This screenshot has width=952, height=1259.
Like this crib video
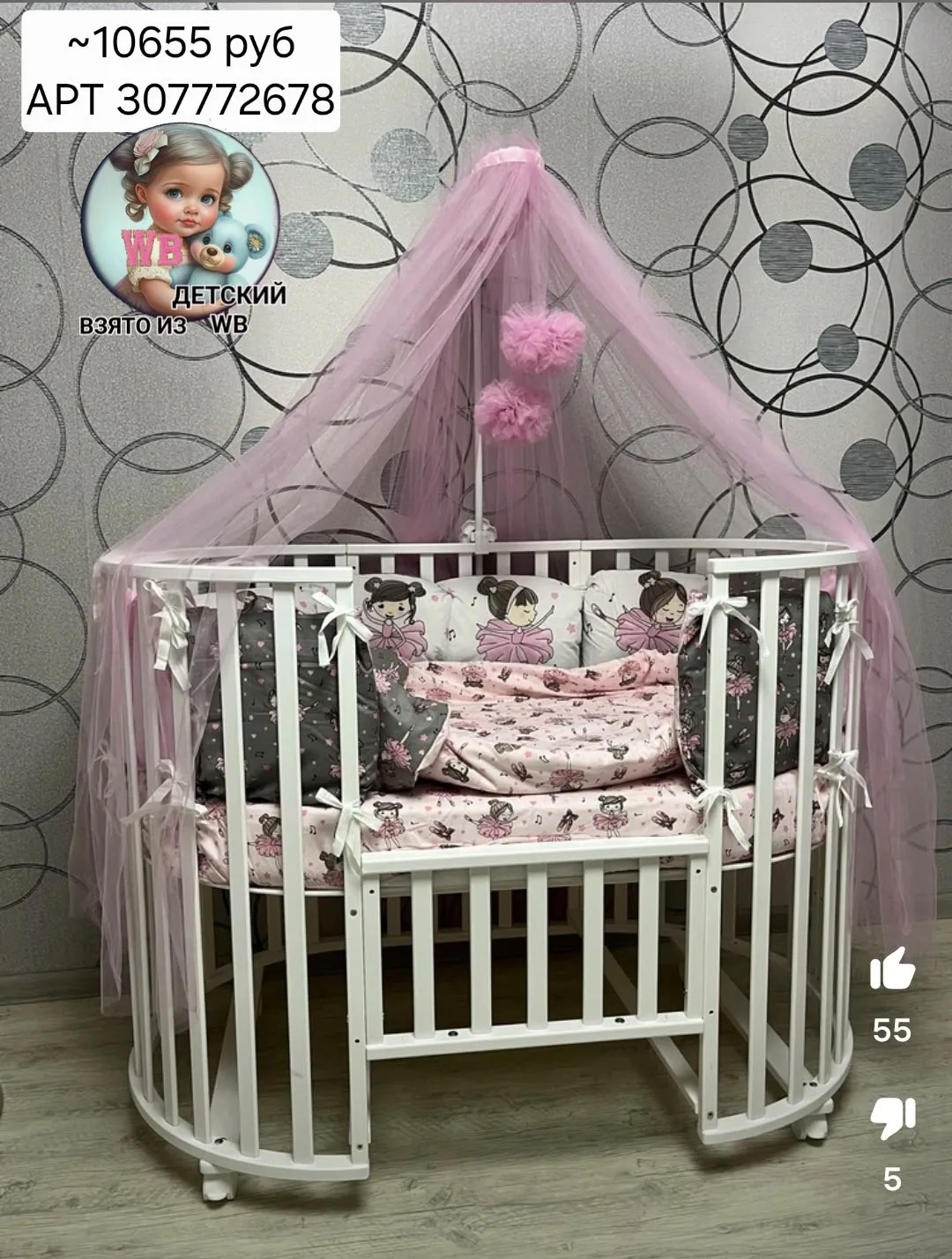pyautogui.click(x=892, y=971)
